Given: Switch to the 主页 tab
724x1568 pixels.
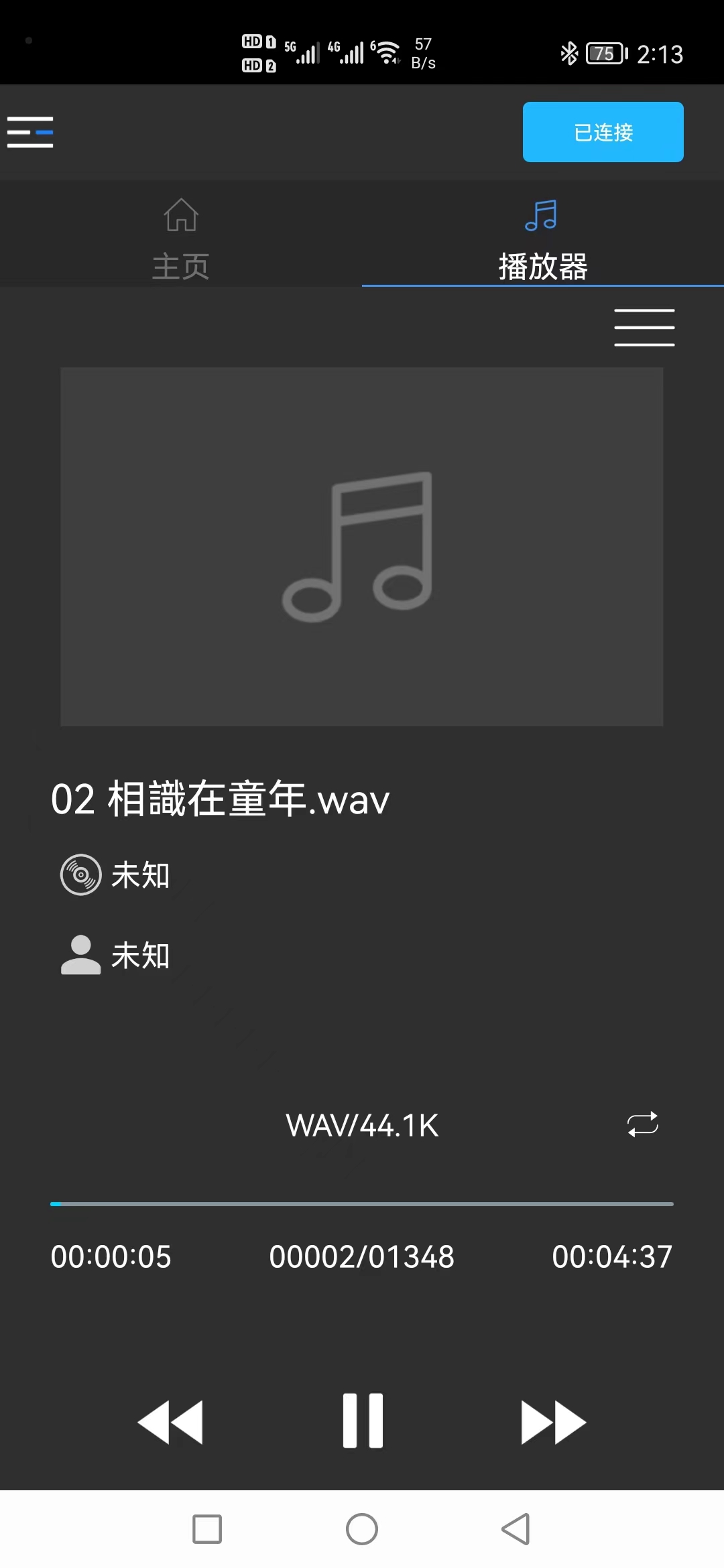Looking at the screenshot, I should pos(181,239).
